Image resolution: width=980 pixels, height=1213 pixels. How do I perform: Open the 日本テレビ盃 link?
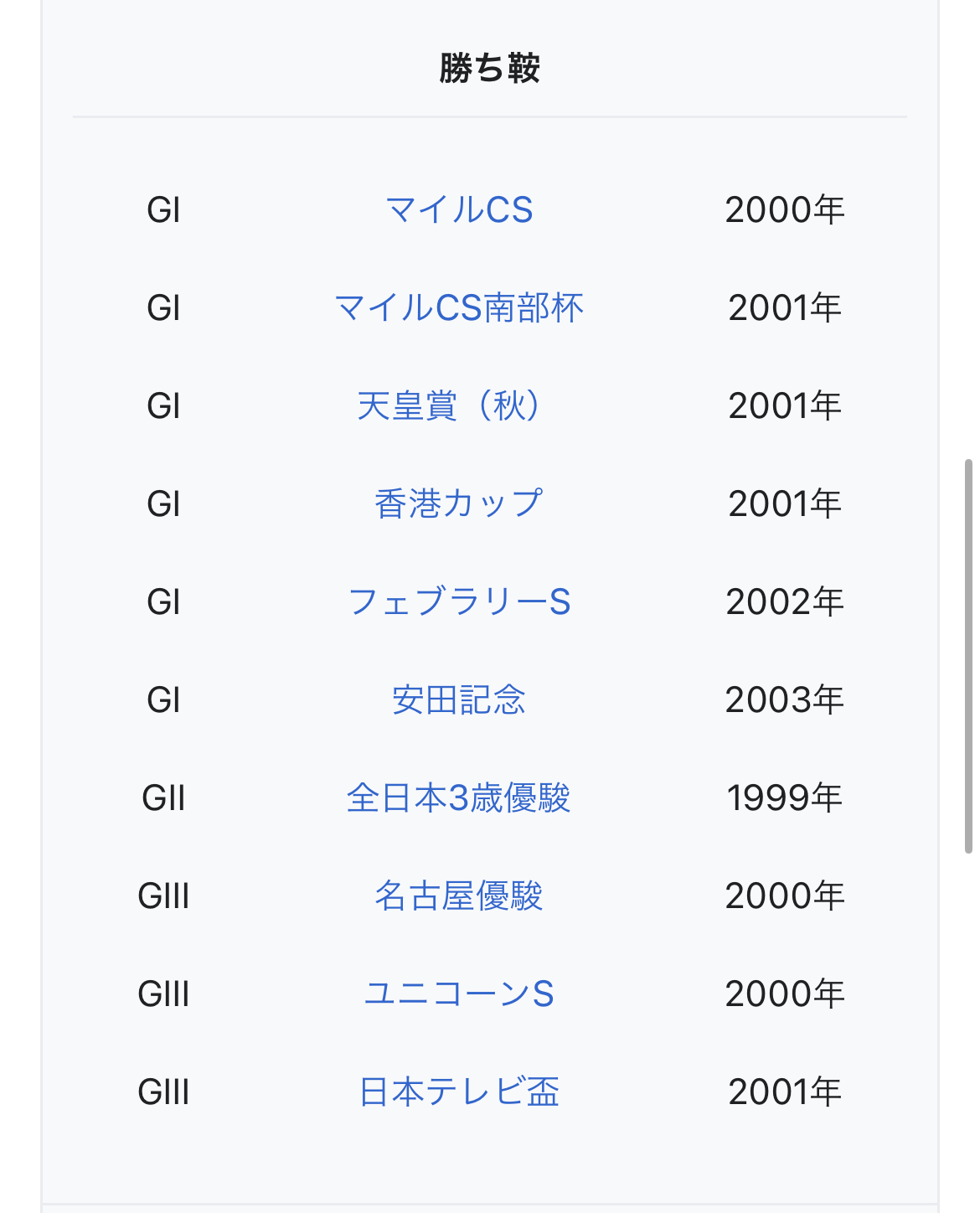(x=459, y=1092)
